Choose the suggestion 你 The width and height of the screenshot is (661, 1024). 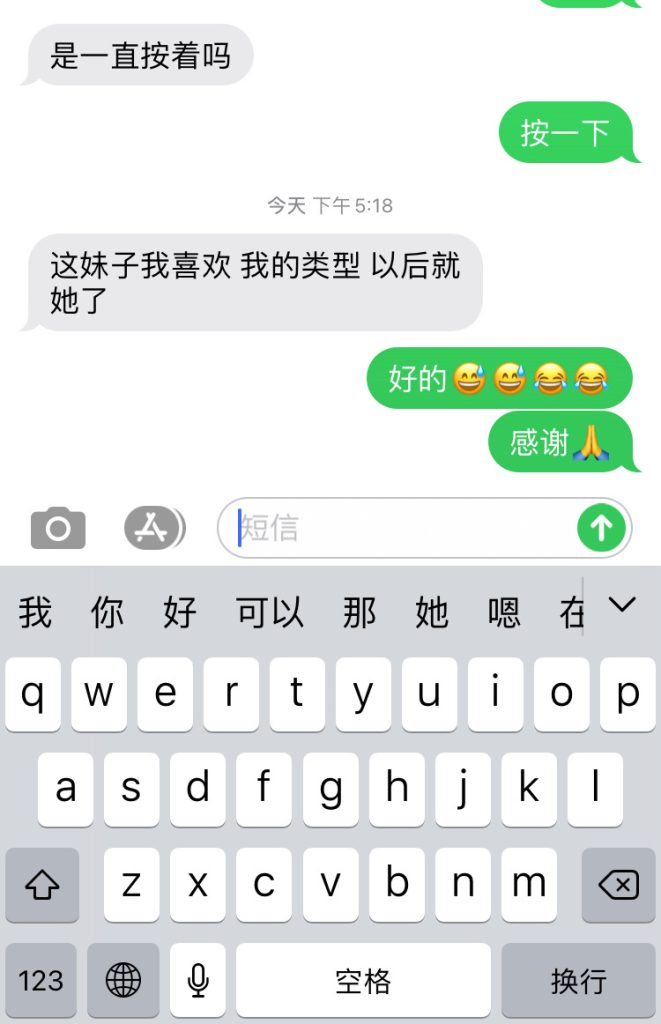[x=107, y=612]
